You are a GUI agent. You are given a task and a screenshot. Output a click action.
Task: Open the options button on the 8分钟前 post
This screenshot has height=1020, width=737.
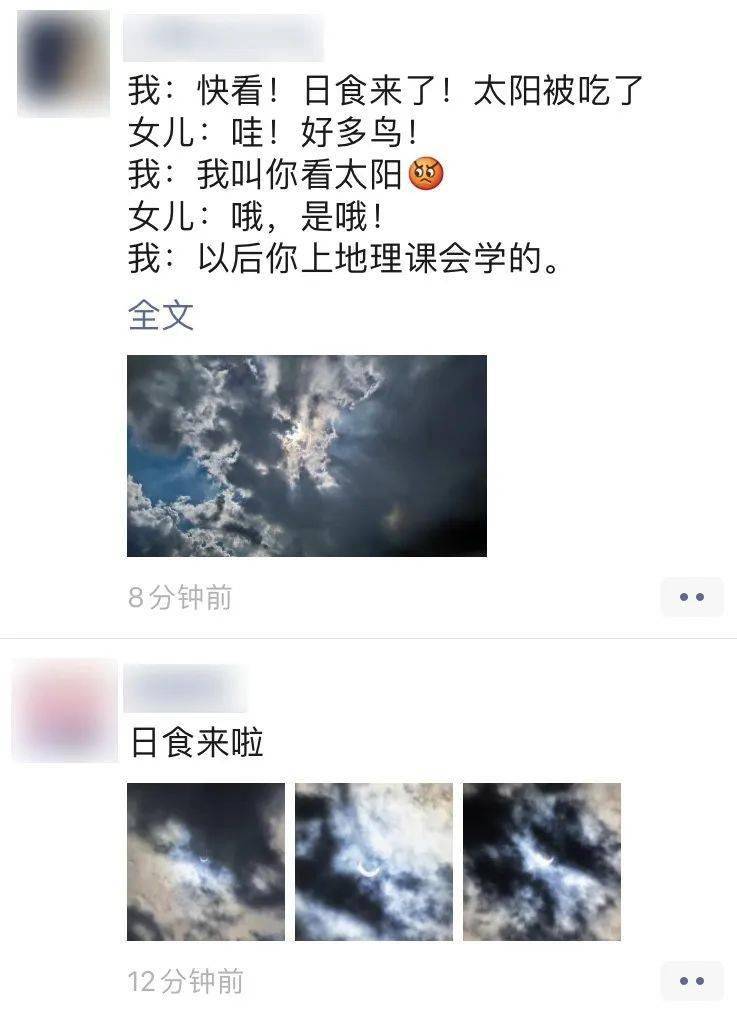pyautogui.click(x=692, y=597)
